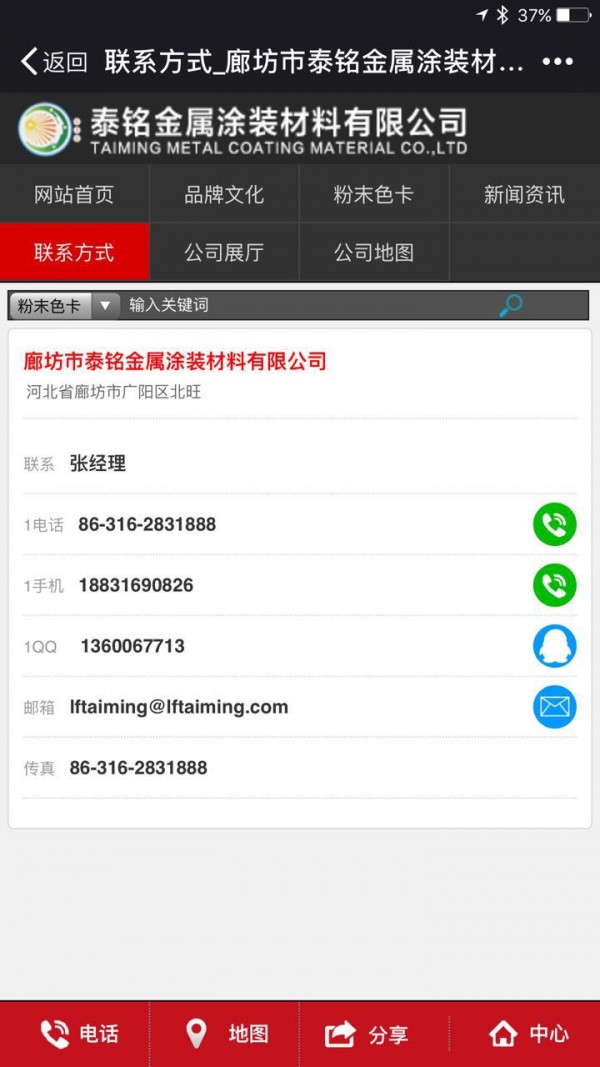Open QQ chat with 1360067713
600x1067 pixels.
click(x=554, y=646)
